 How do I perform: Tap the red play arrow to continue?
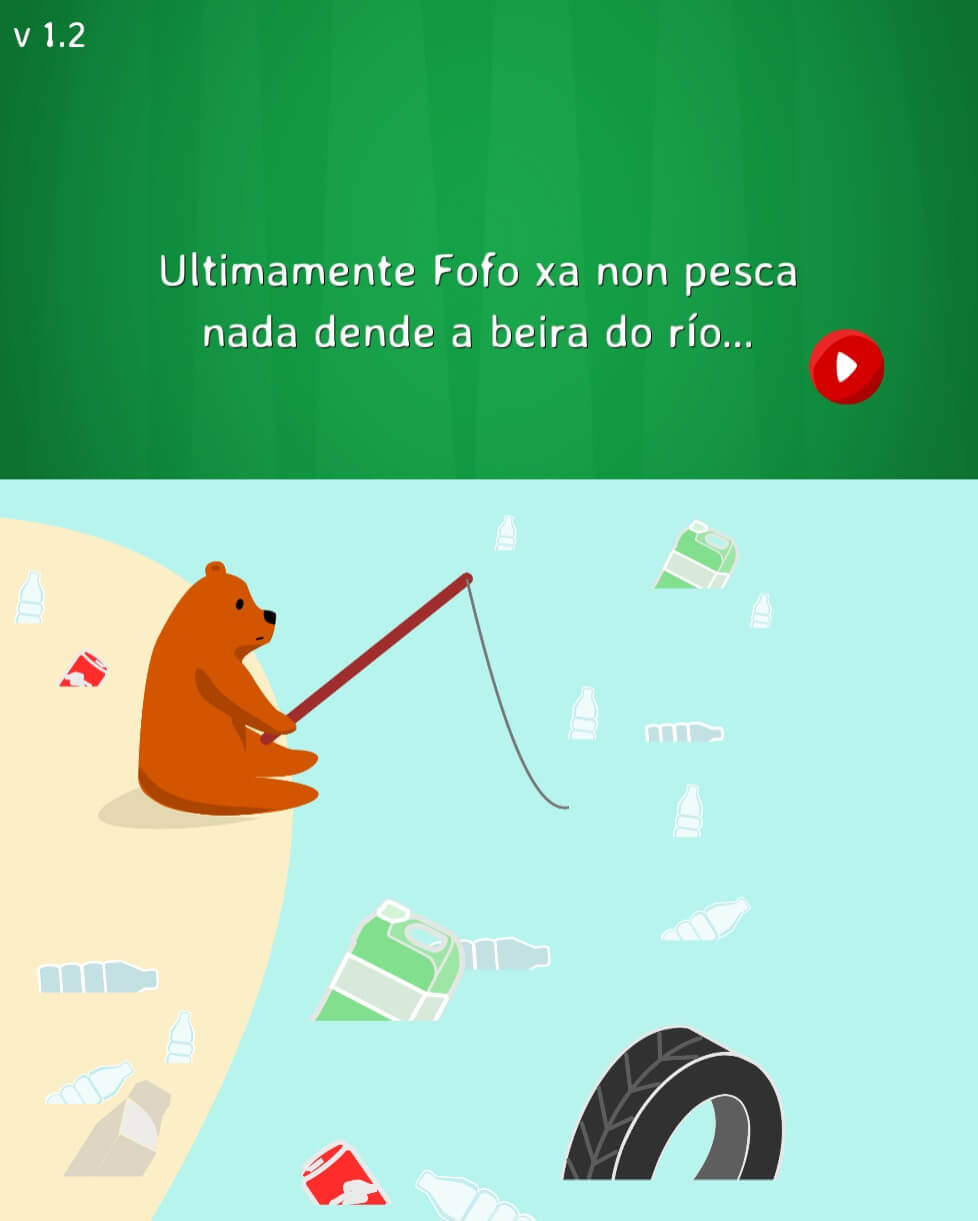pos(847,367)
